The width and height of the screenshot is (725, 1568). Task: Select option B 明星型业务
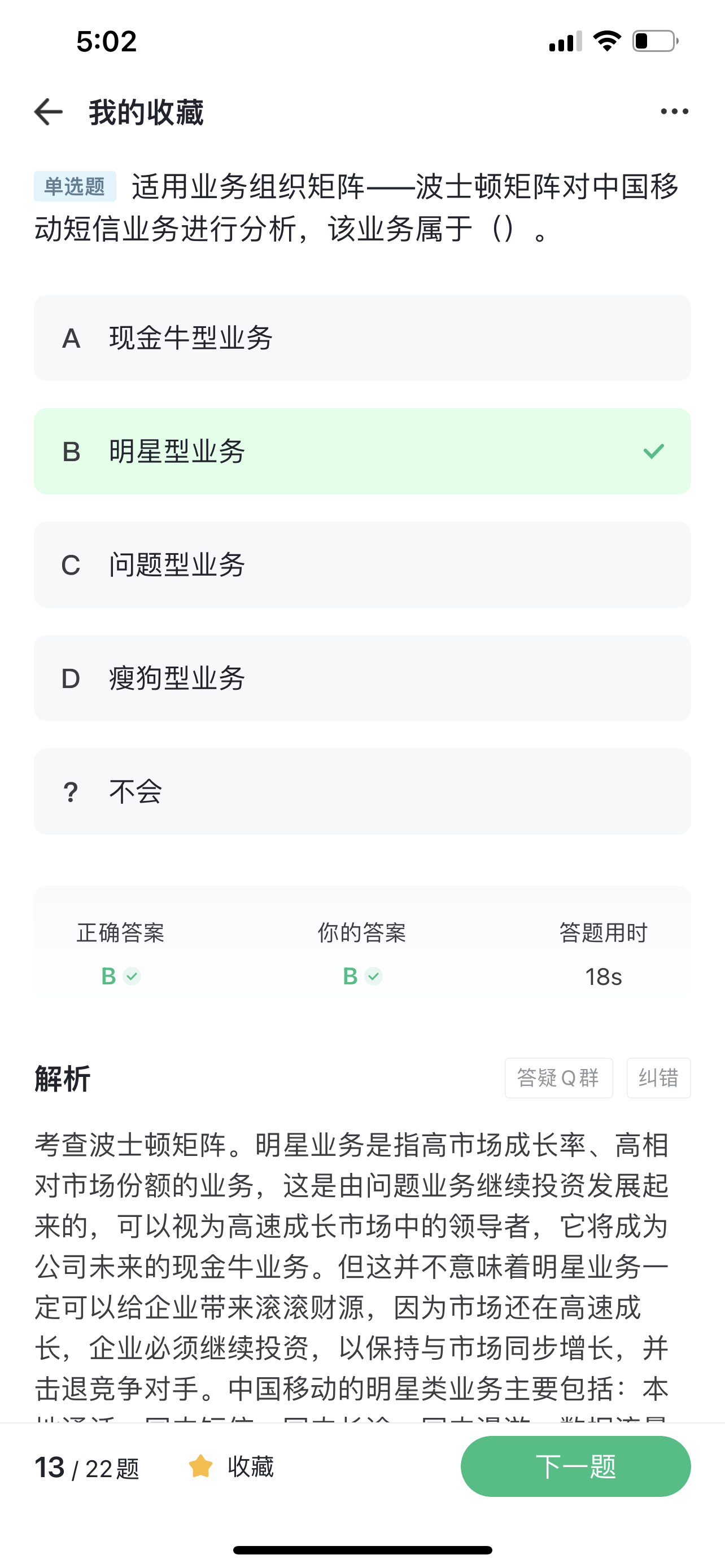coord(362,451)
